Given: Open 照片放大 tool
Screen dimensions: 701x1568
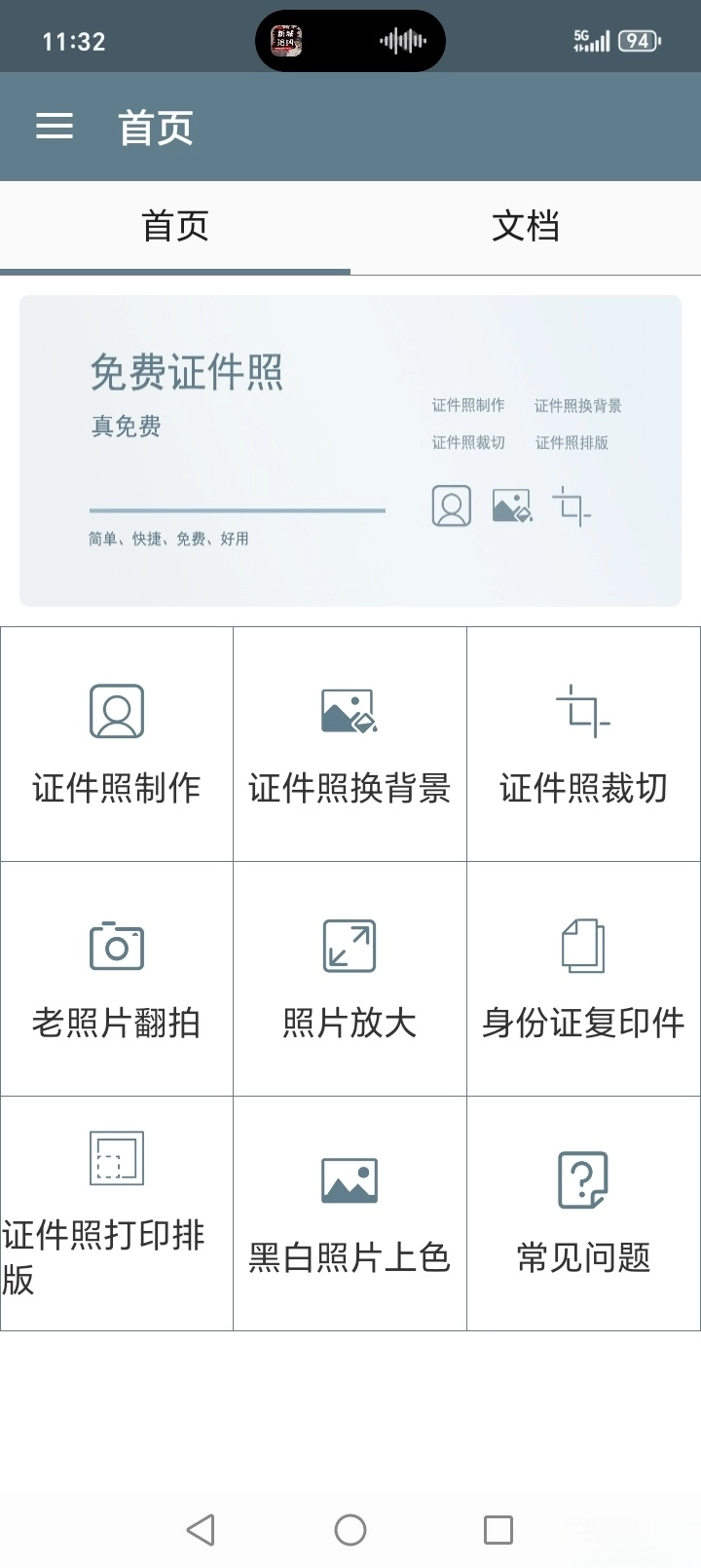Looking at the screenshot, I should pyautogui.click(x=350, y=979).
